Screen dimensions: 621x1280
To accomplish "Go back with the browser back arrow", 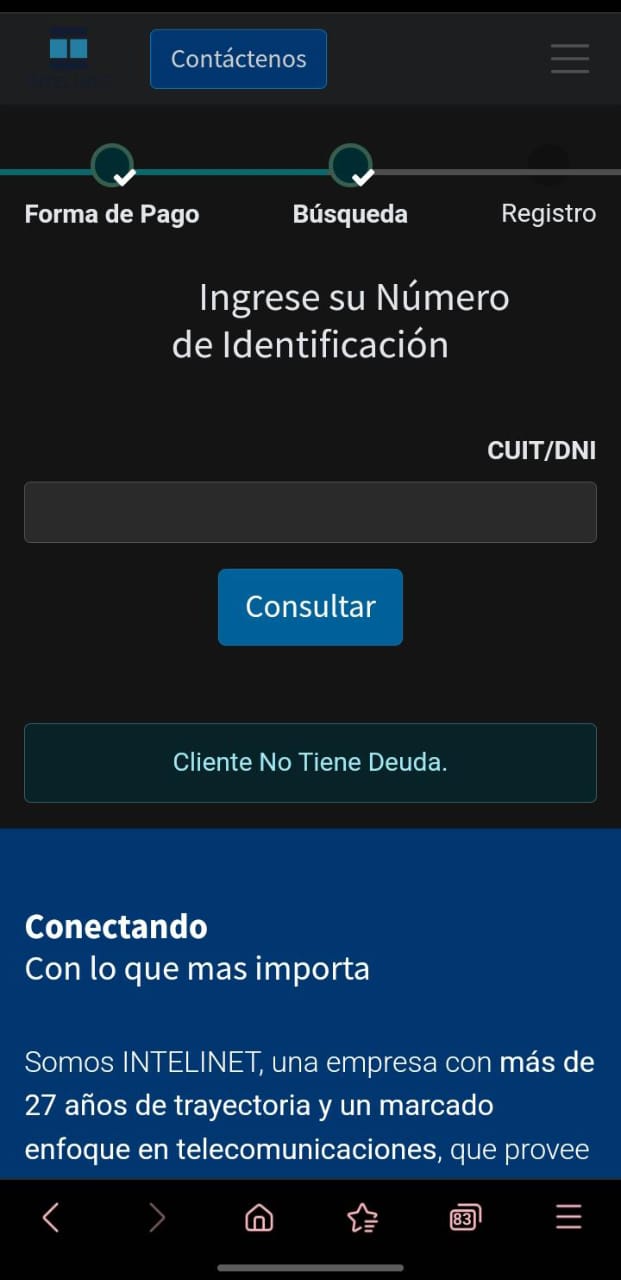I will [51, 1217].
